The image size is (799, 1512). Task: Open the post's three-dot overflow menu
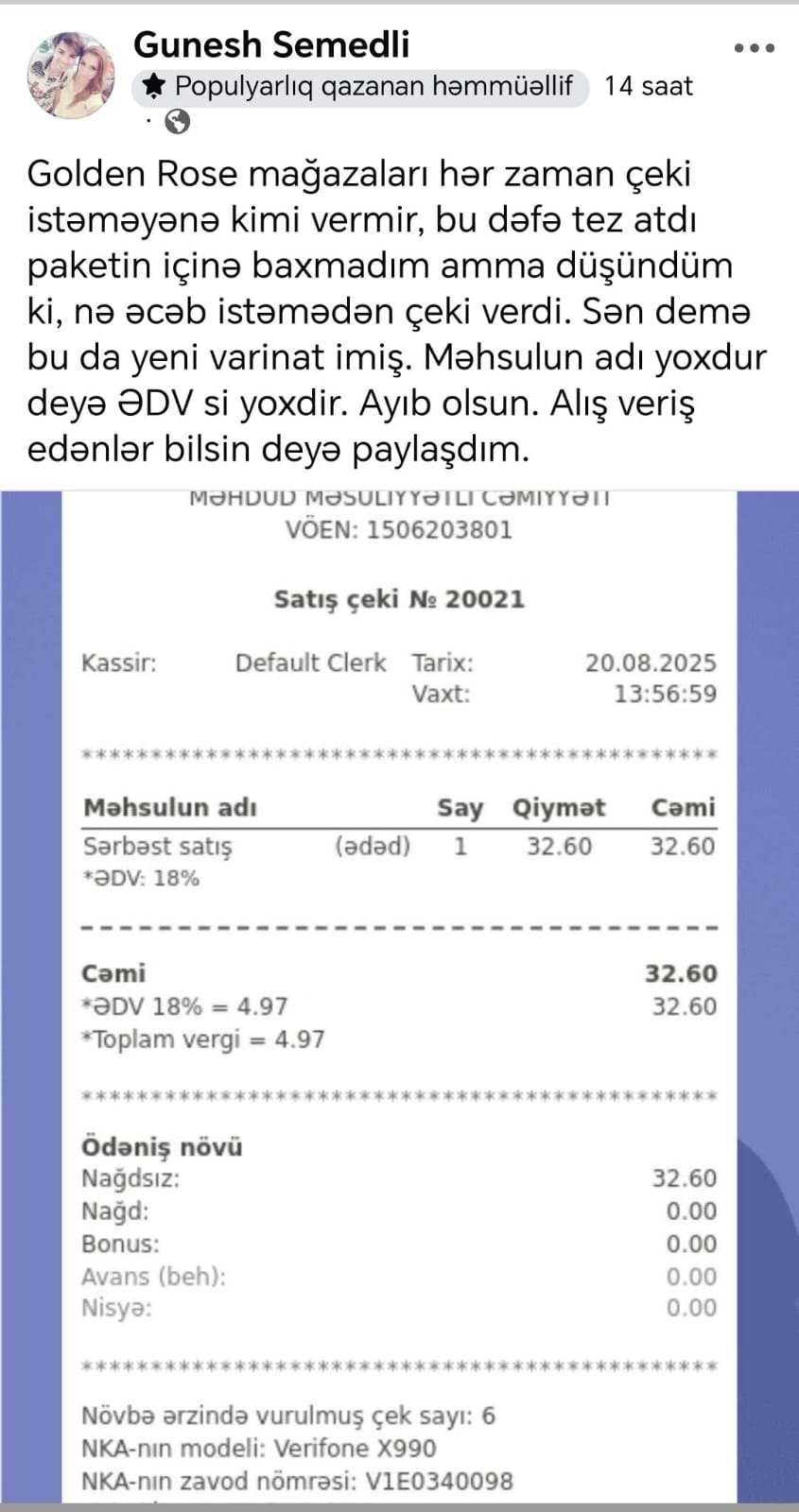tap(755, 49)
